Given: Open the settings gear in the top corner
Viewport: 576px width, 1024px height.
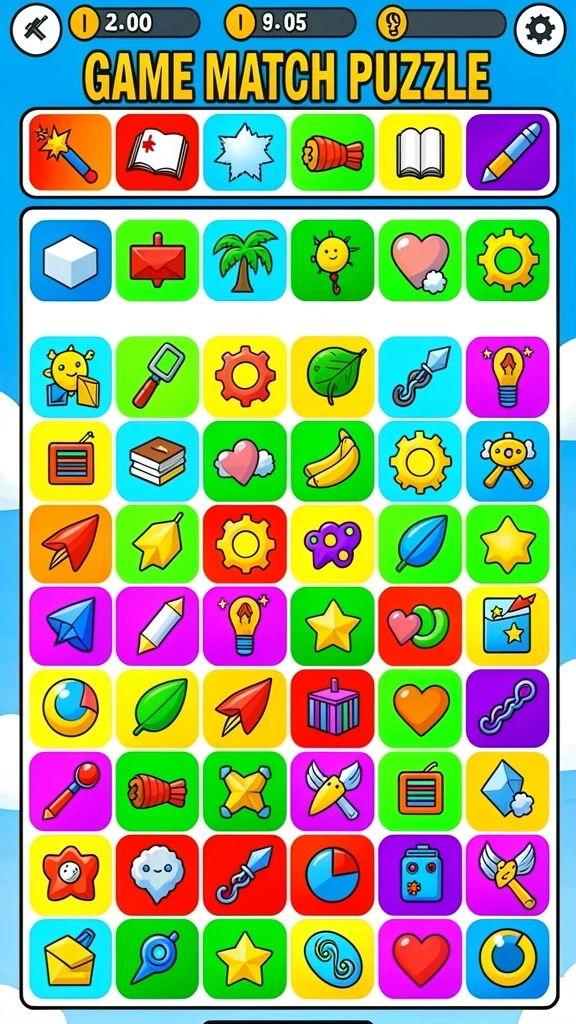Looking at the screenshot, I should 539,29.
